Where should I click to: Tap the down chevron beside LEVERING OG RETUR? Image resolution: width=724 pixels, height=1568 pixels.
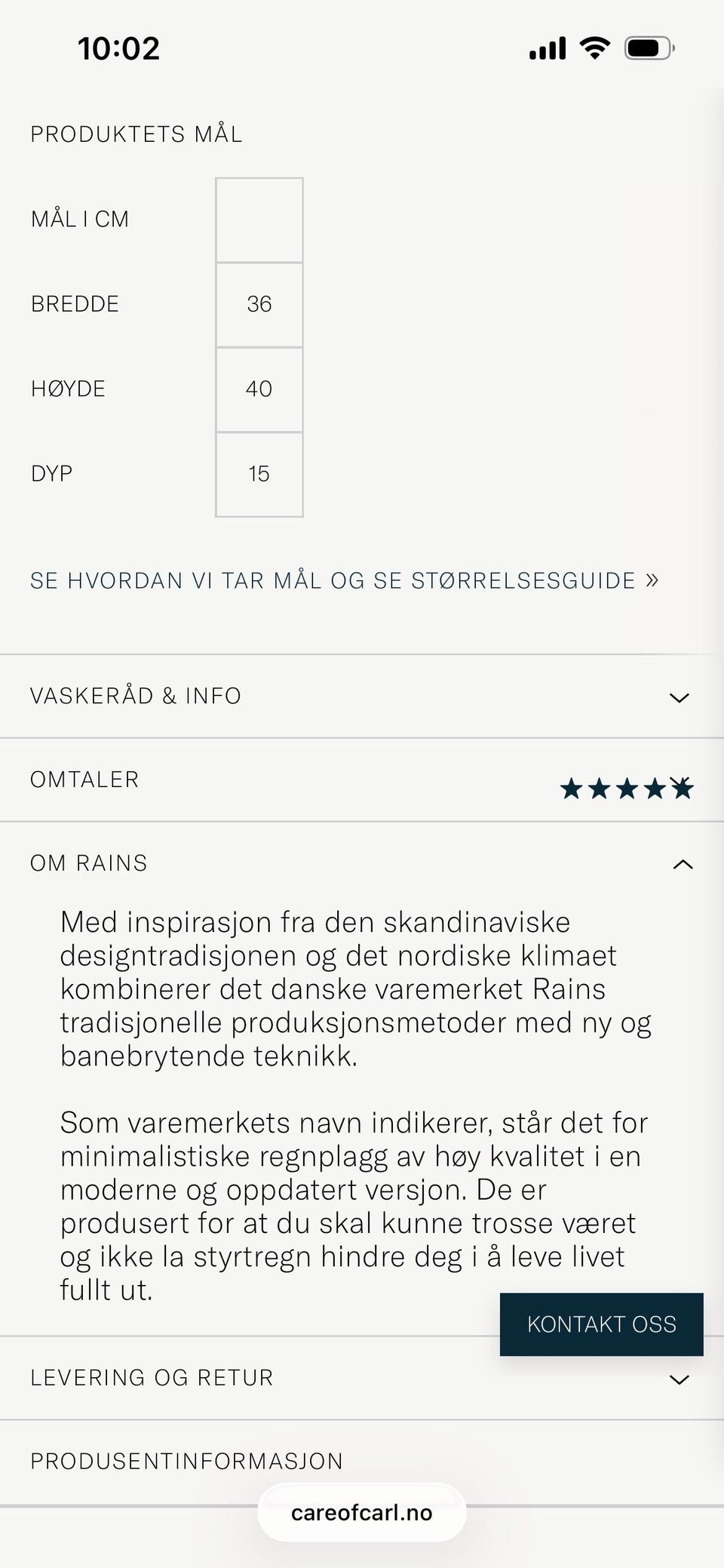coord(678,1378)
